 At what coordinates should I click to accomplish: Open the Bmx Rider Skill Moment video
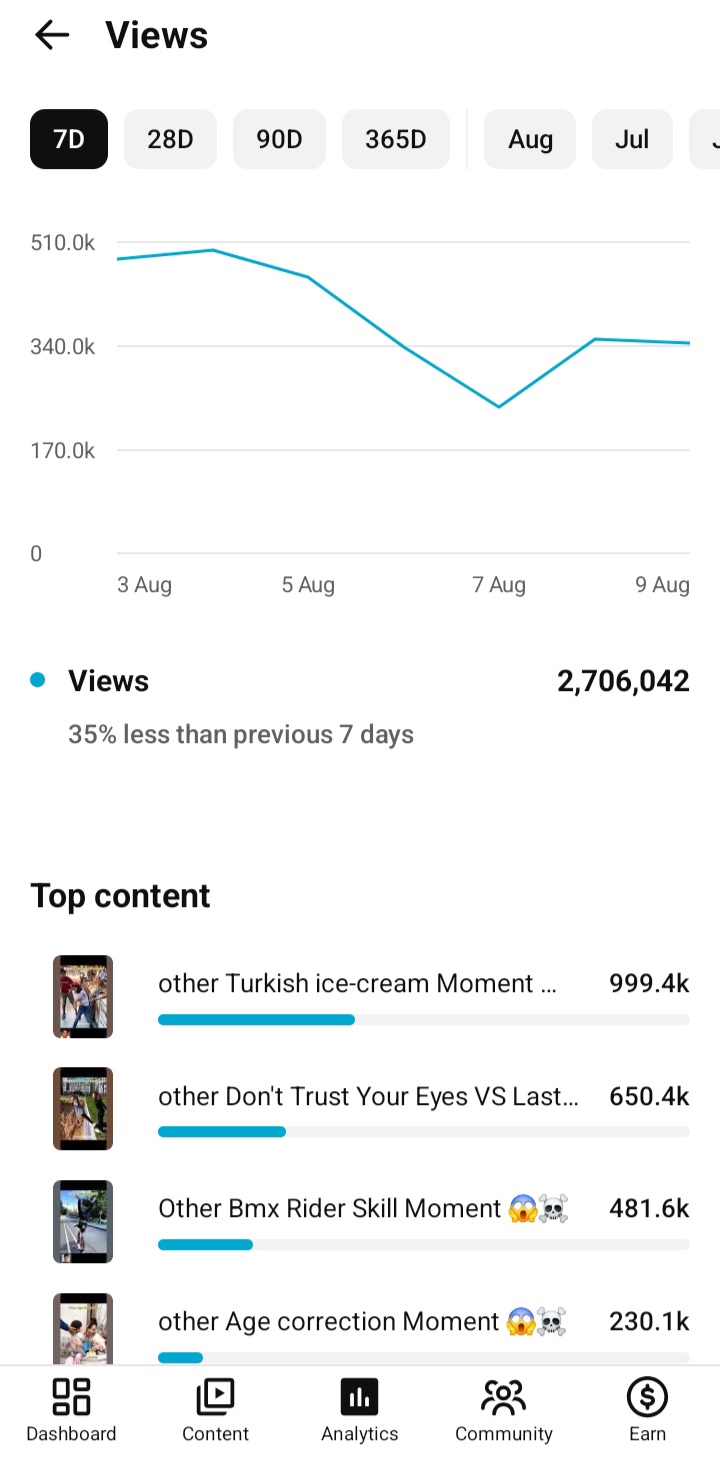point(371,1222)
